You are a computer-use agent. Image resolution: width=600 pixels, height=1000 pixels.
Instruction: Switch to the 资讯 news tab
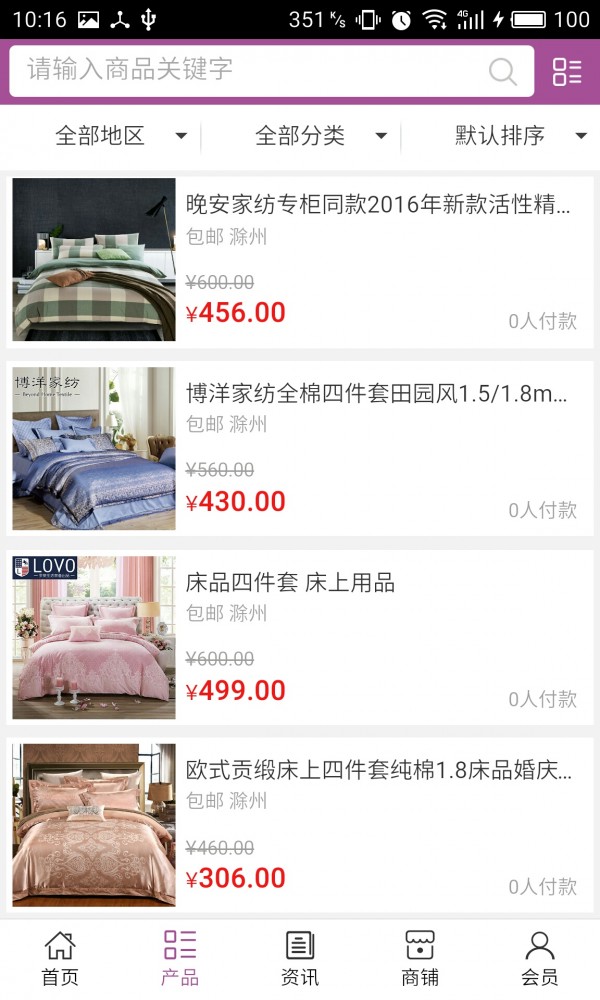click(x=300, y=958)
